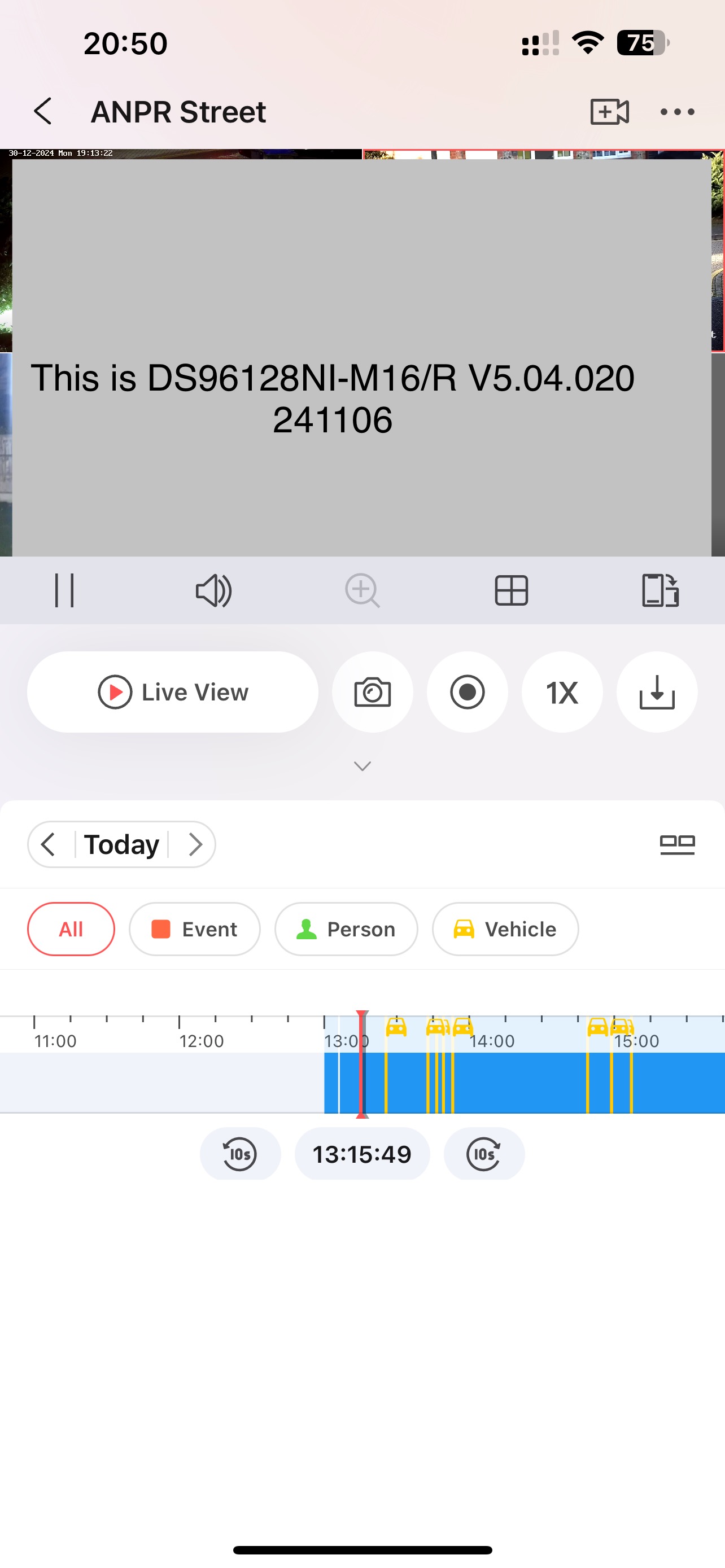Go back from ANPR Street
The image size is (725, 1568).
(42, 111)
